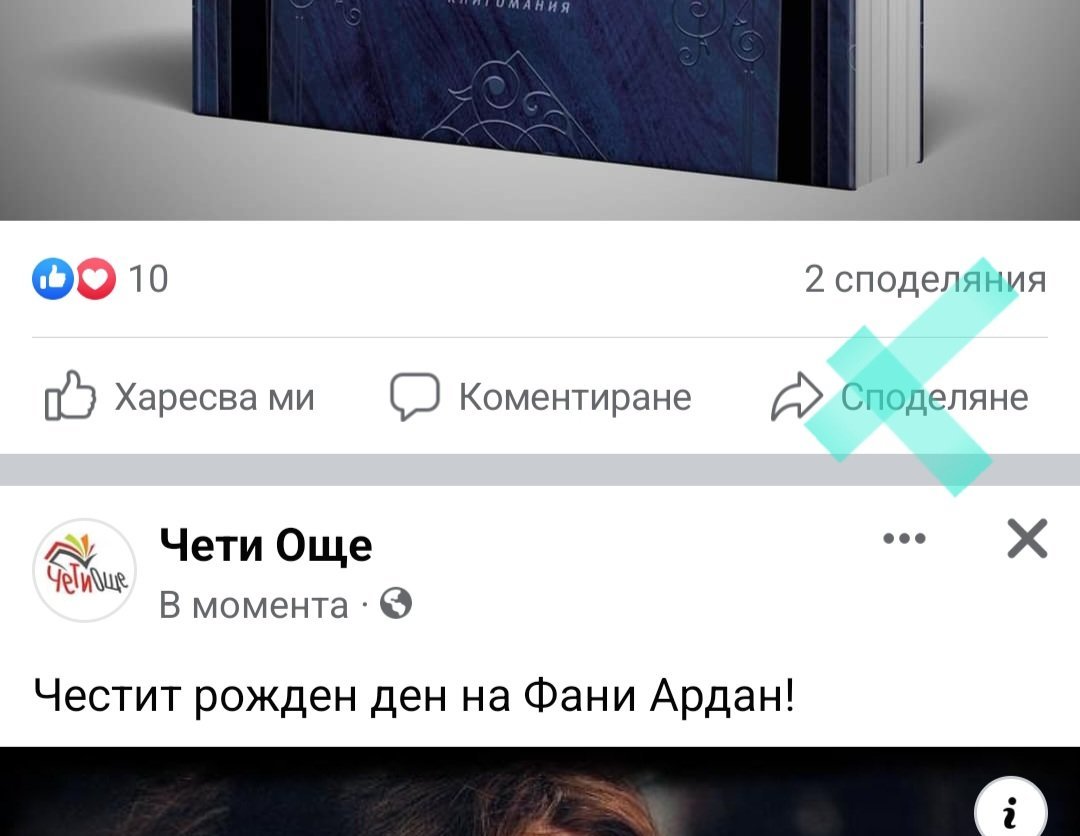Open the Чети Още page name link
Image resolution: width=1080 pixels, height=836 pixels.
[266, 546]
